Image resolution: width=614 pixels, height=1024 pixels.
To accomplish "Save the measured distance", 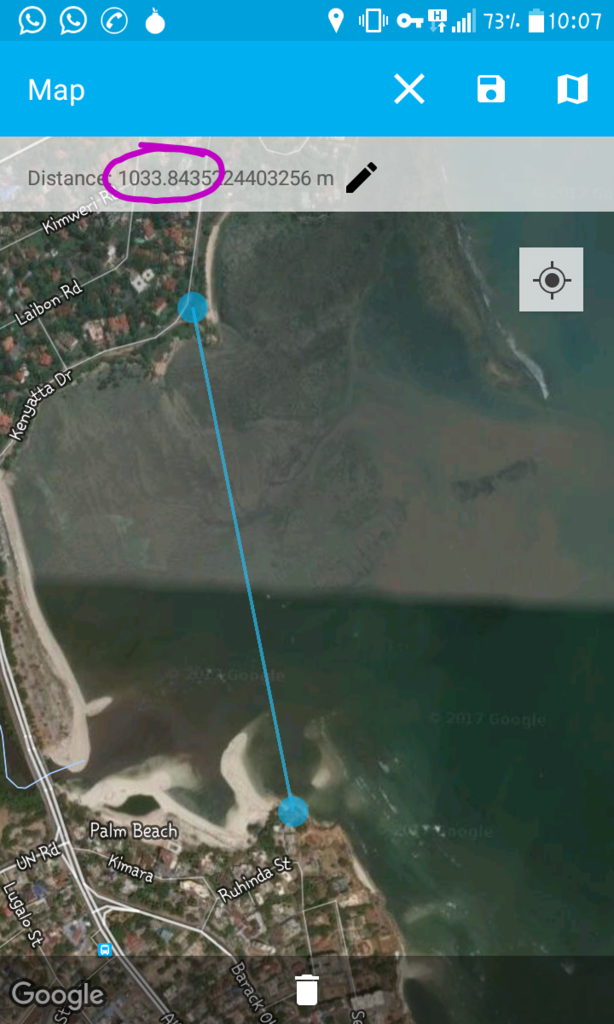I will [491, 90].
